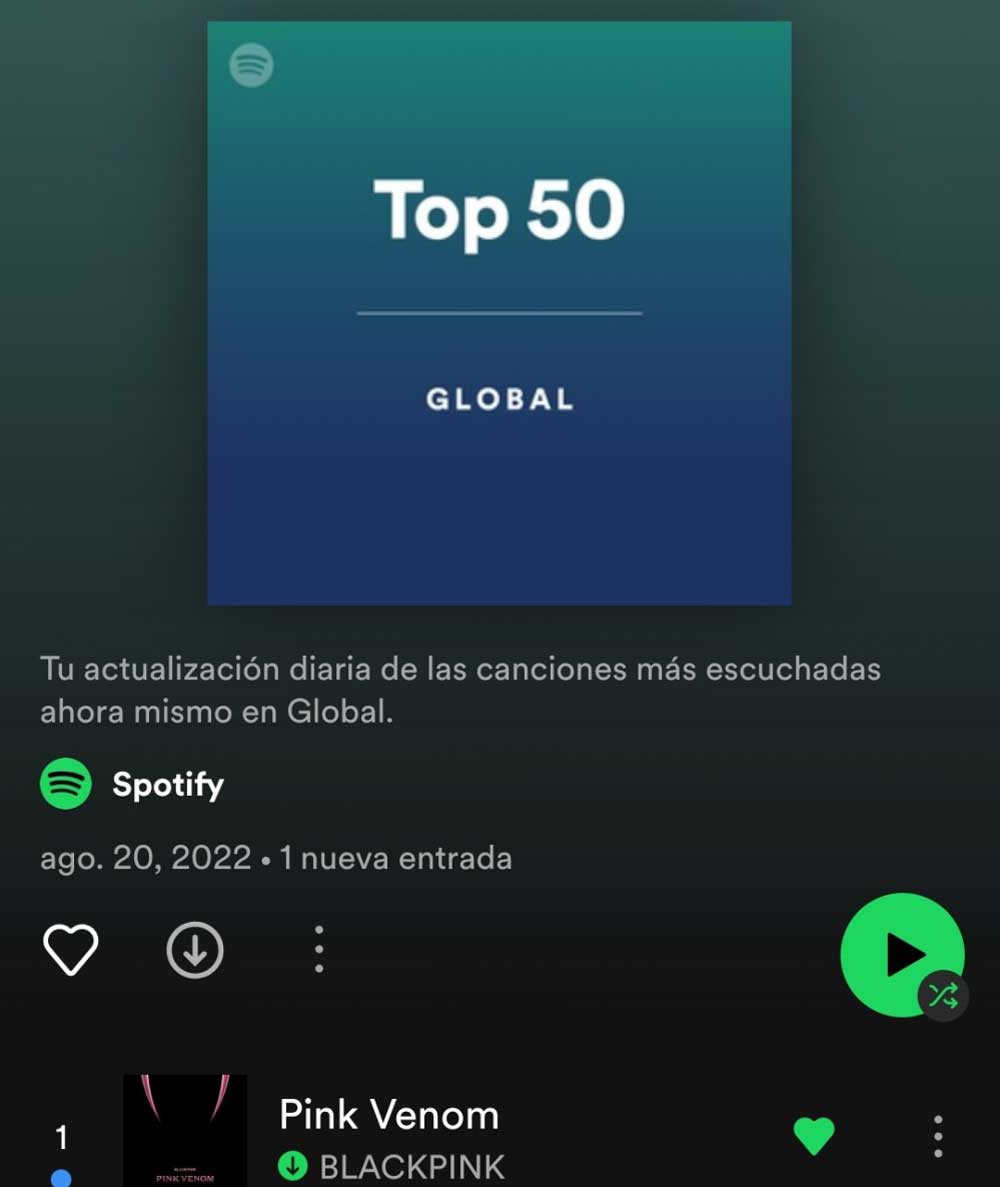This screenshot has height=1187, width=1000.
Task: Like the Top 50 Global playlist
Action: [71, 949]
